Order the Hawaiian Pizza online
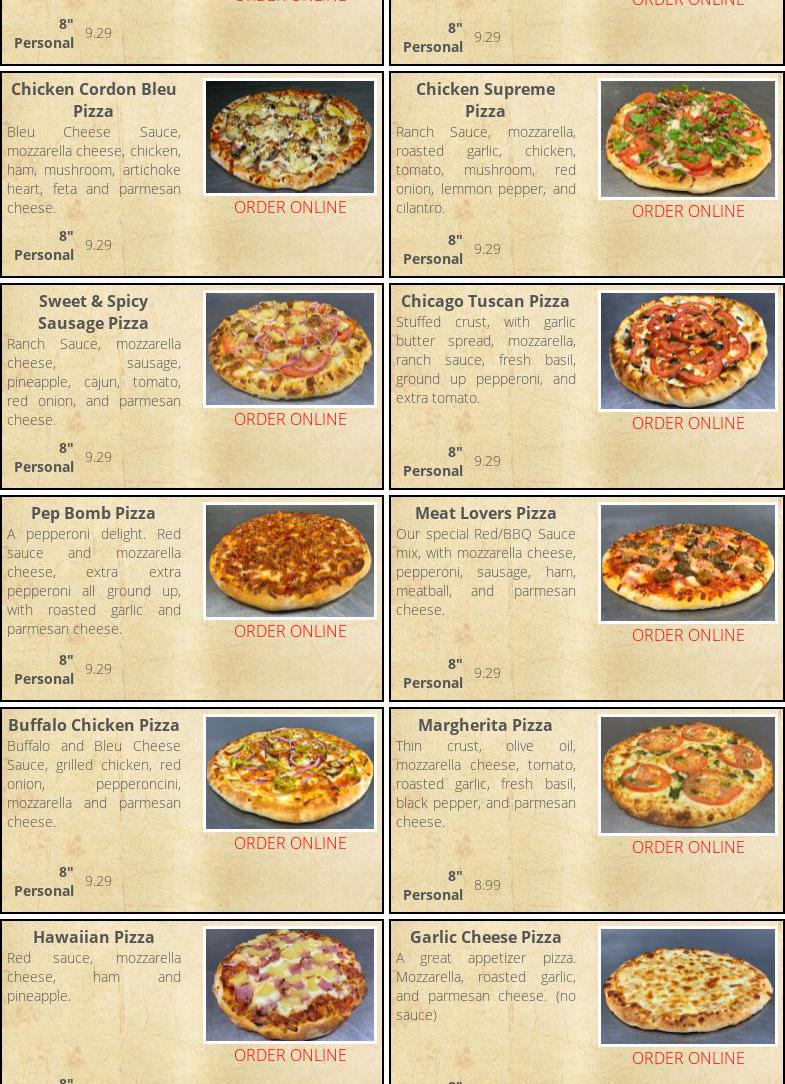 click(290, 1055)
